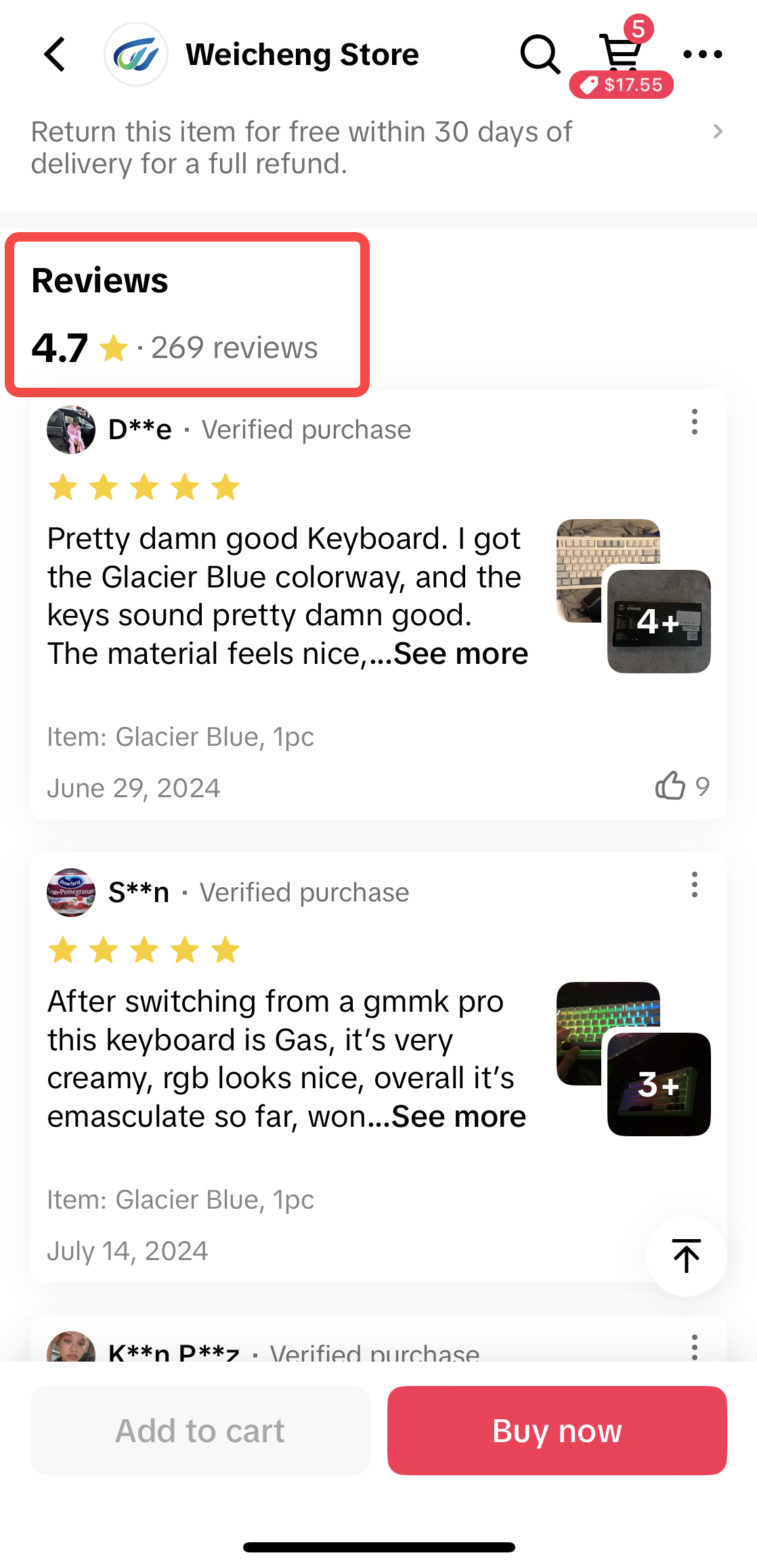The image size is (757, 1568).
Task: Add this keyboard to cart
Action: [200, 1431]
